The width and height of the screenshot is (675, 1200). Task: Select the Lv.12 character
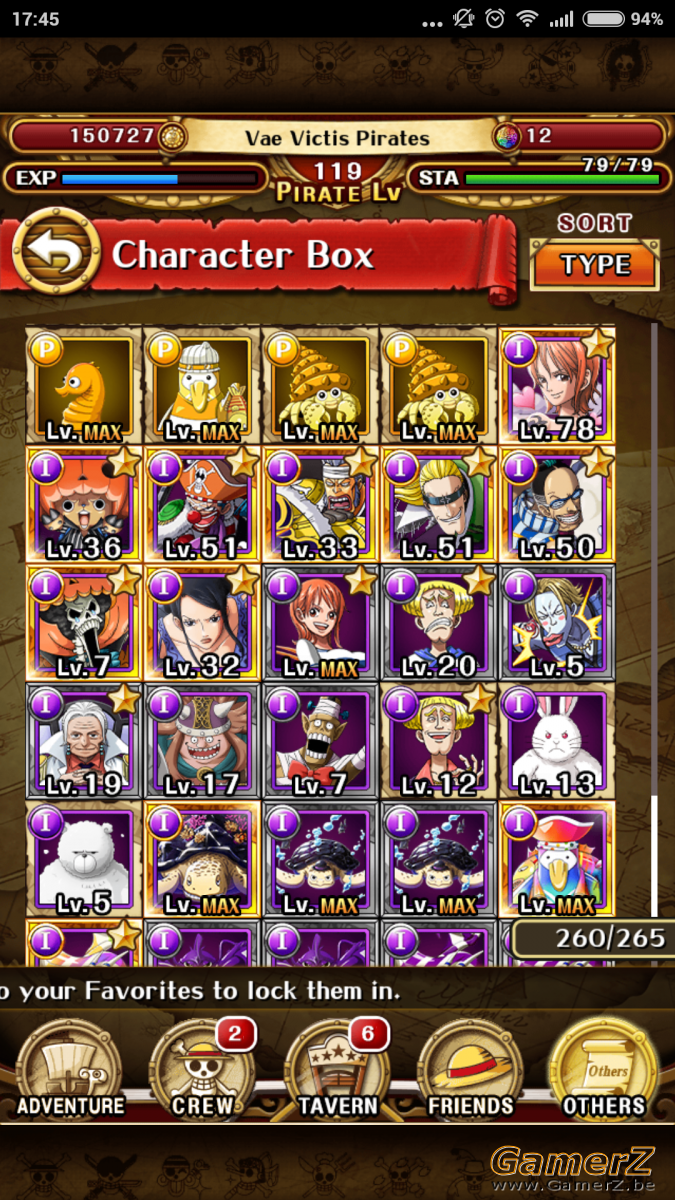pos(438,741)
